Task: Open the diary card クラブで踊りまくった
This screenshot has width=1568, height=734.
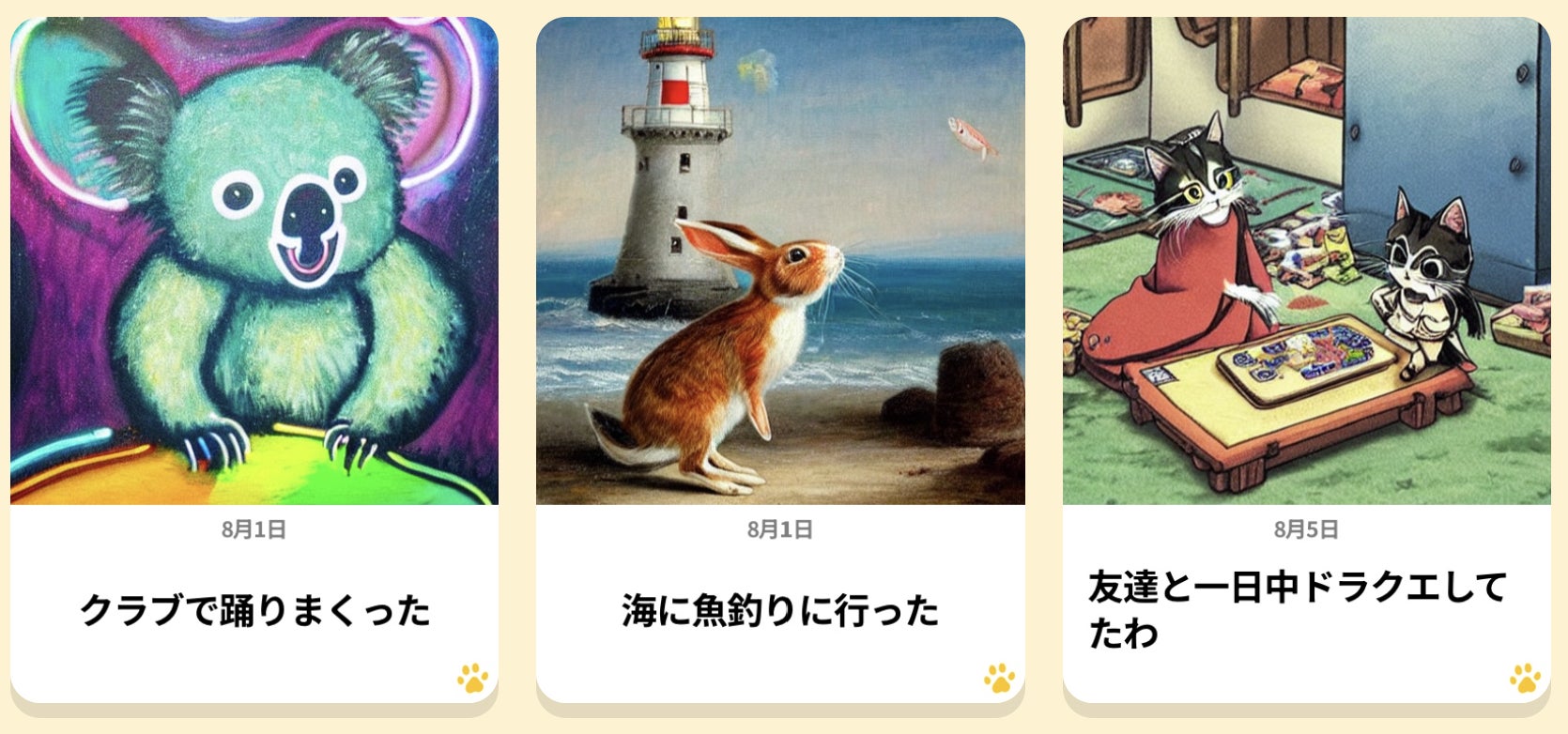Action: (254, 610)
